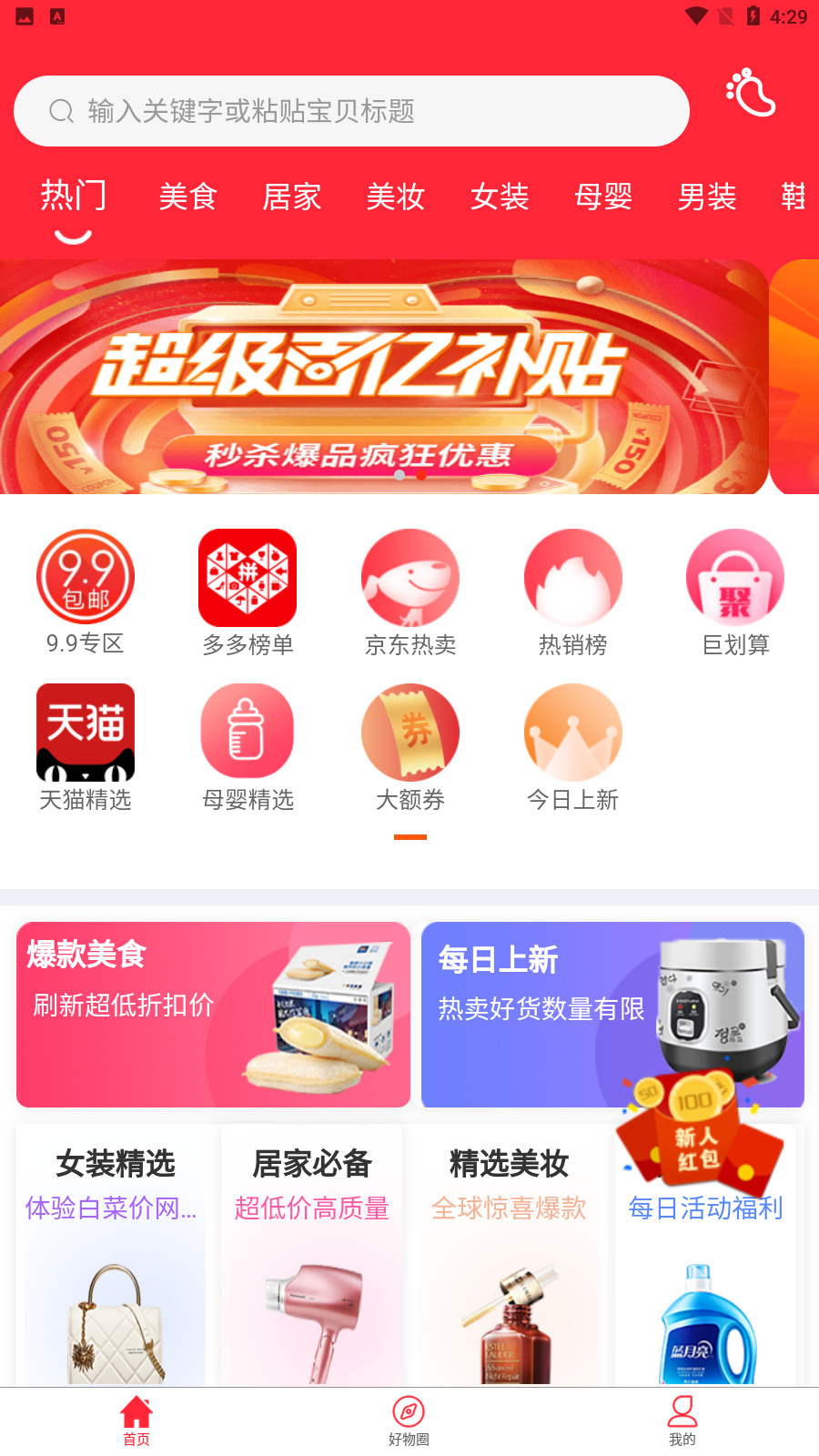This screenshot has width=819, height=1456.
Task: Tap the 首页 home icon
Action: [x=135, y=1412]
